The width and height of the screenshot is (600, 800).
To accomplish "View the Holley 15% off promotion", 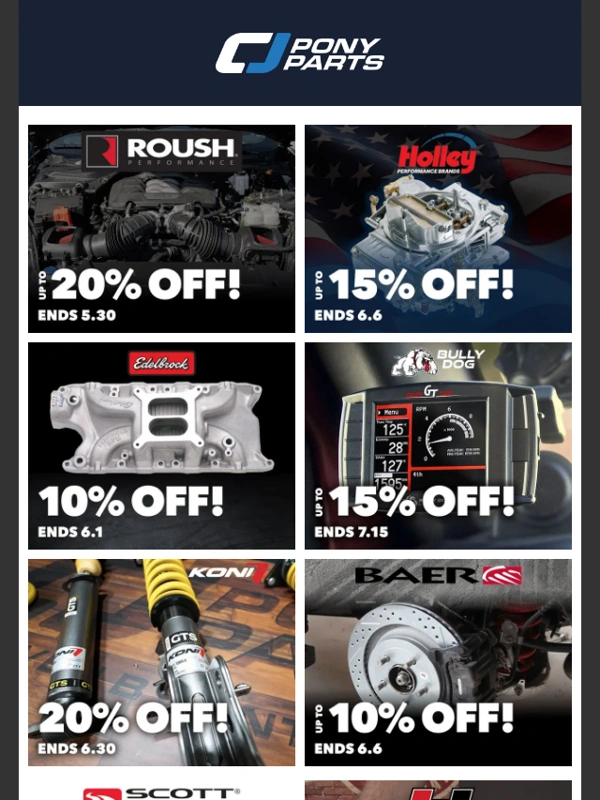I will click(438, 228).
